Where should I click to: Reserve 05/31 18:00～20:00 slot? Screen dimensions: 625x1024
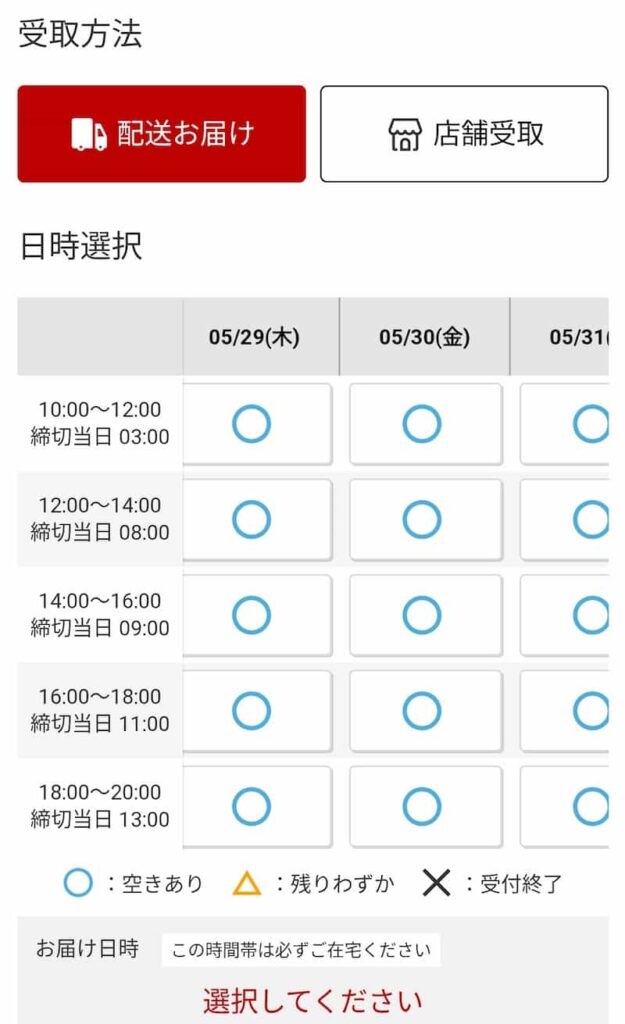(565, 807)
